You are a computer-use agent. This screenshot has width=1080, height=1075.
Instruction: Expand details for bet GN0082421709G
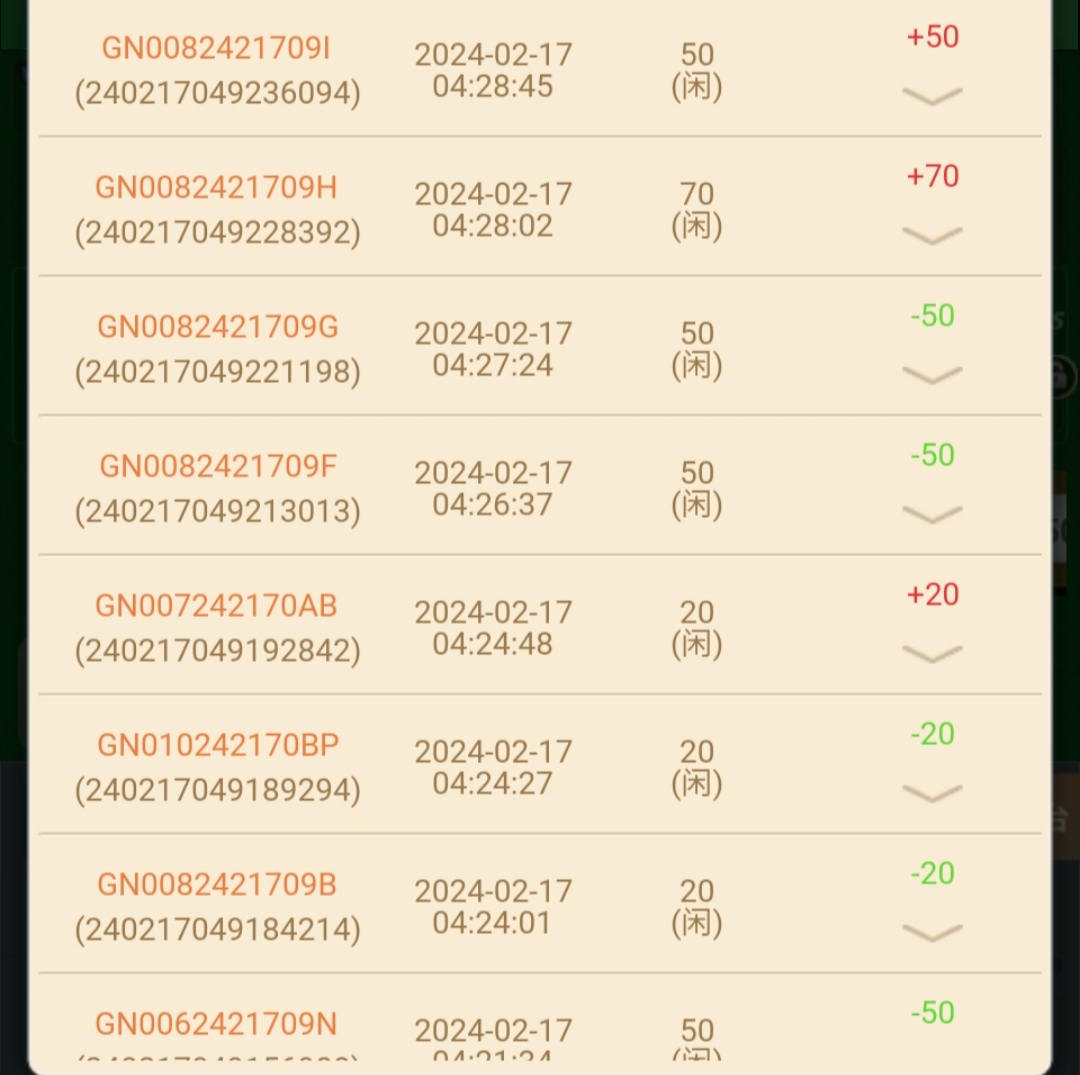point(932,374)
